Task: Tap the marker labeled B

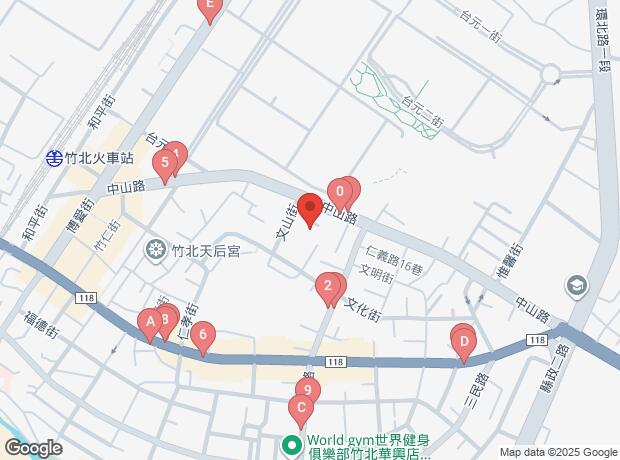Action: point(168,319)
